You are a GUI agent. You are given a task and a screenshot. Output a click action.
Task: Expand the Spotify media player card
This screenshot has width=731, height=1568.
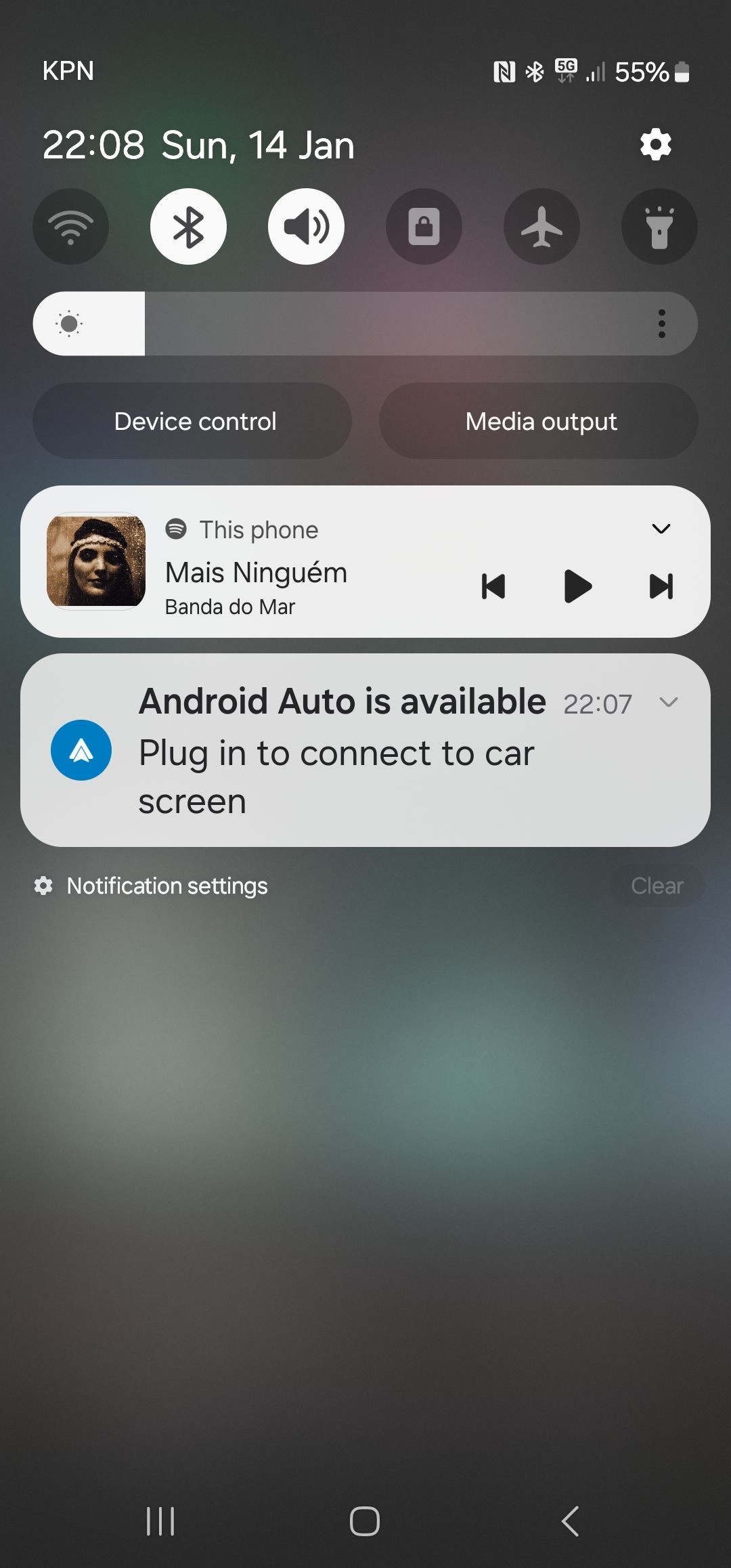pyautogui.click(x=661, y=529)
